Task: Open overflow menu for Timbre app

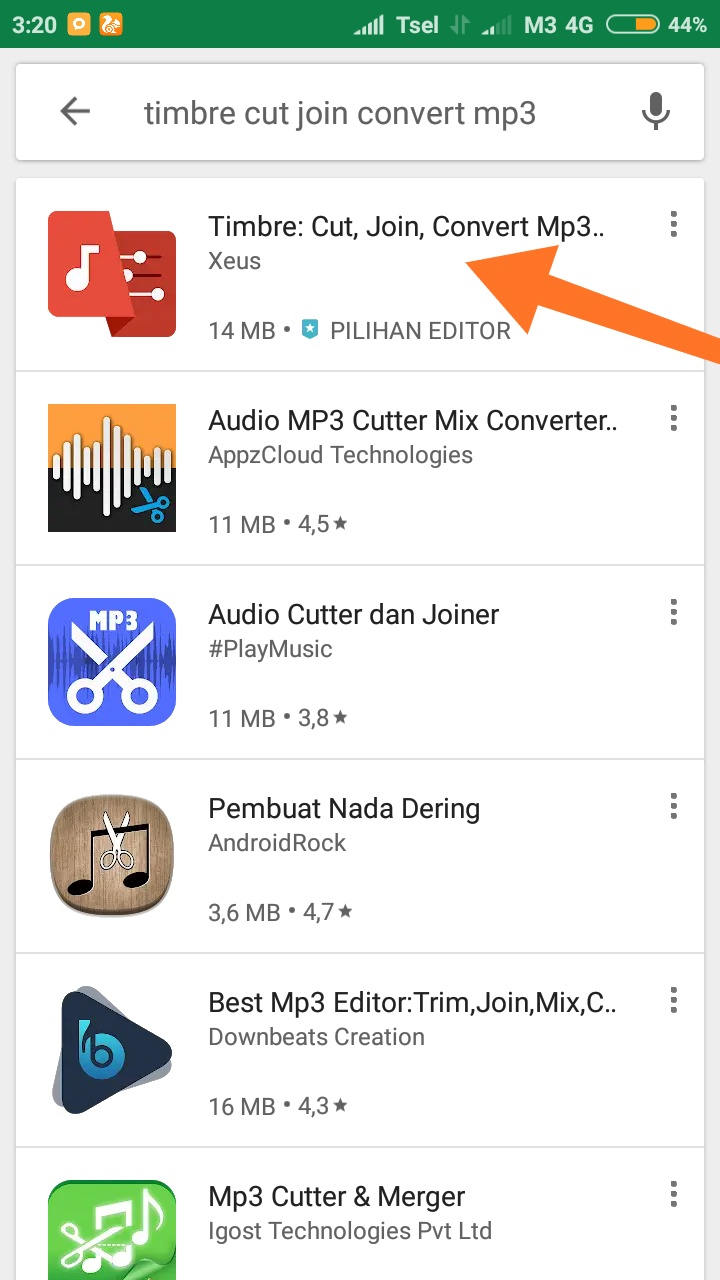Action: (x=674, y=225)
